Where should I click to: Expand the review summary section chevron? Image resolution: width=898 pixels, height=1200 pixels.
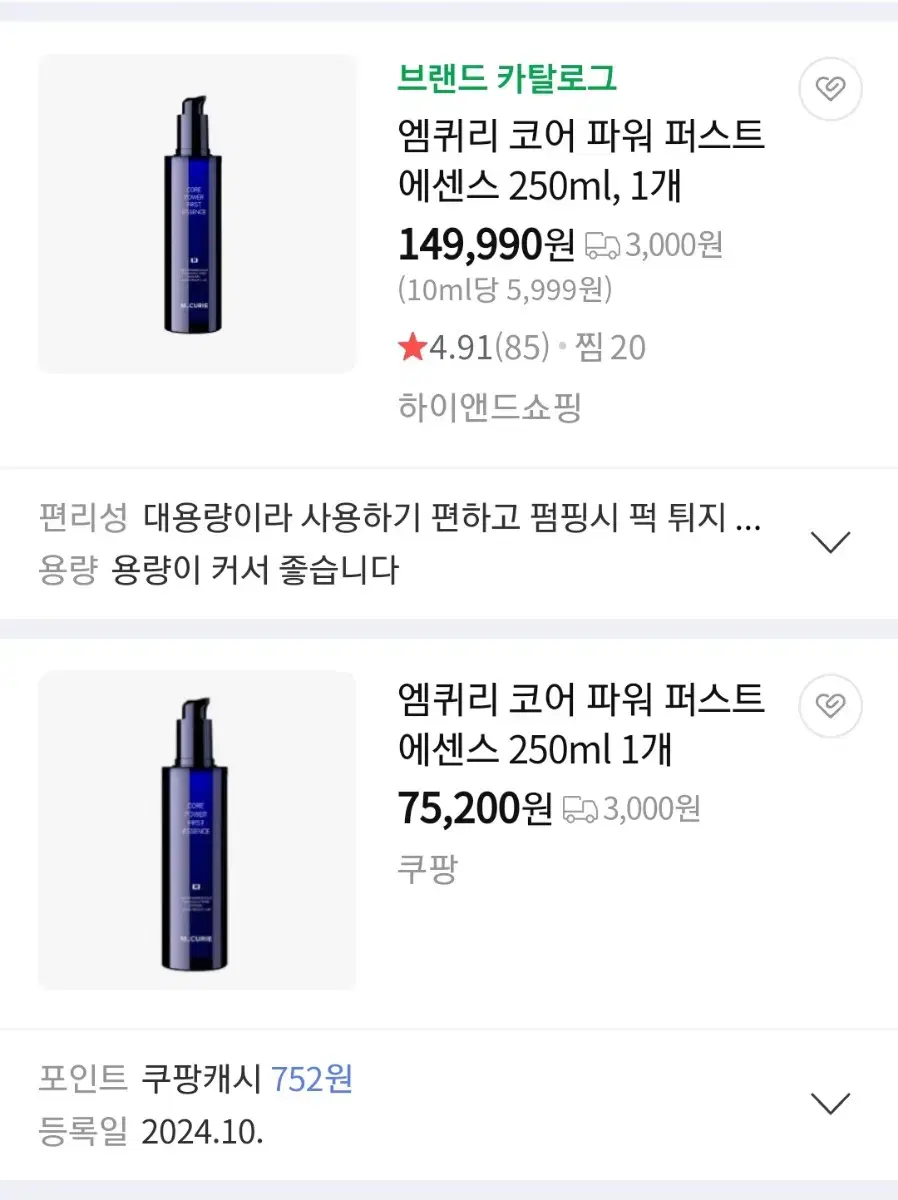click(829, 542)
